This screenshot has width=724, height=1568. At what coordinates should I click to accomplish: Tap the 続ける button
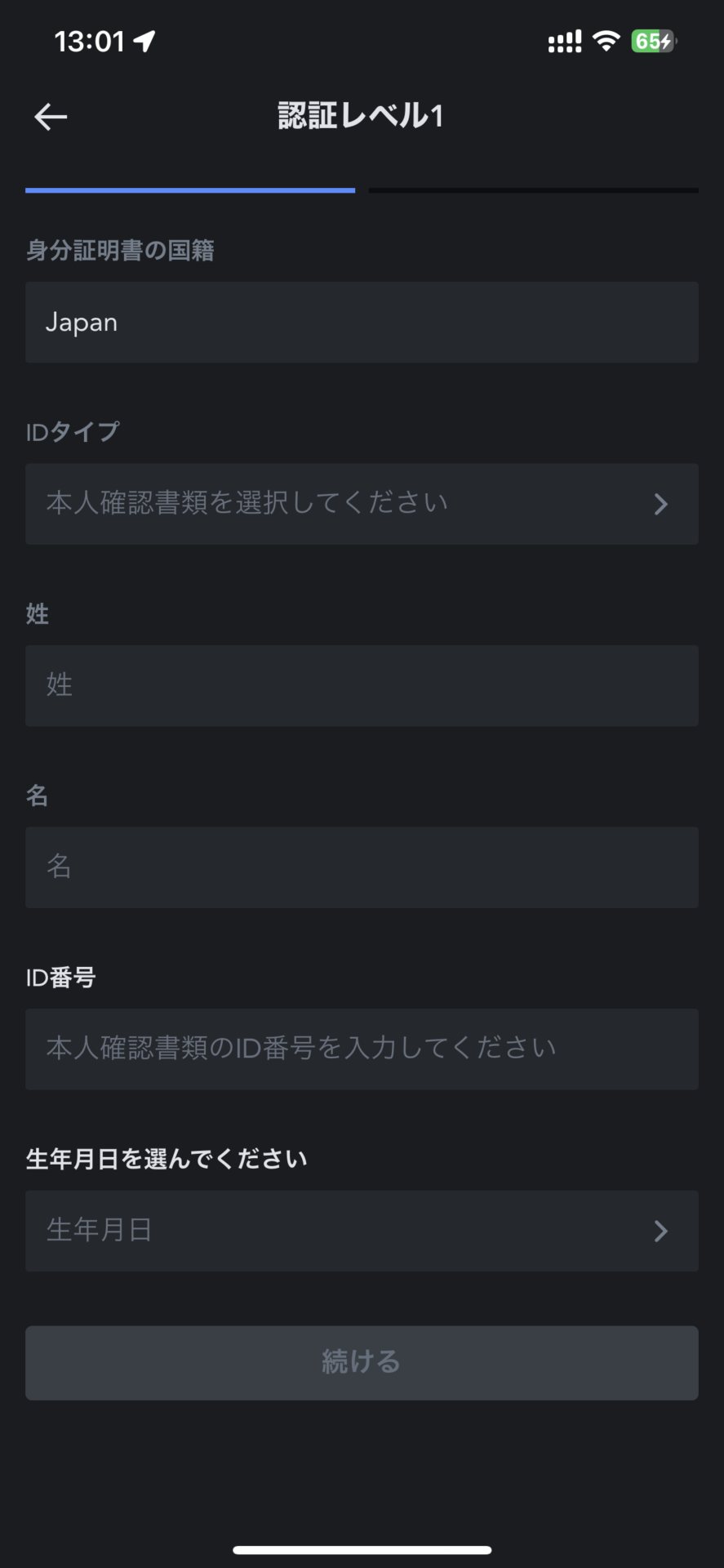tap(362, 1363)
